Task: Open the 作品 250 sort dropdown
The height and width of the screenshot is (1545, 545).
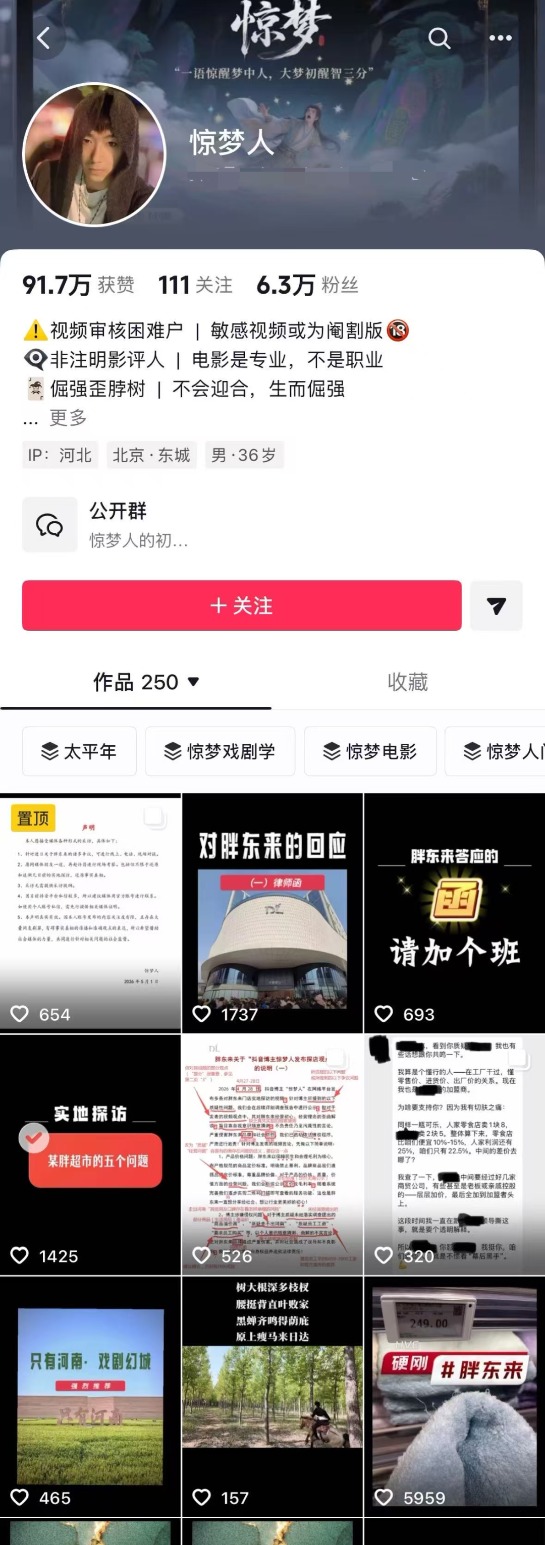Action: tap(147, 682)
